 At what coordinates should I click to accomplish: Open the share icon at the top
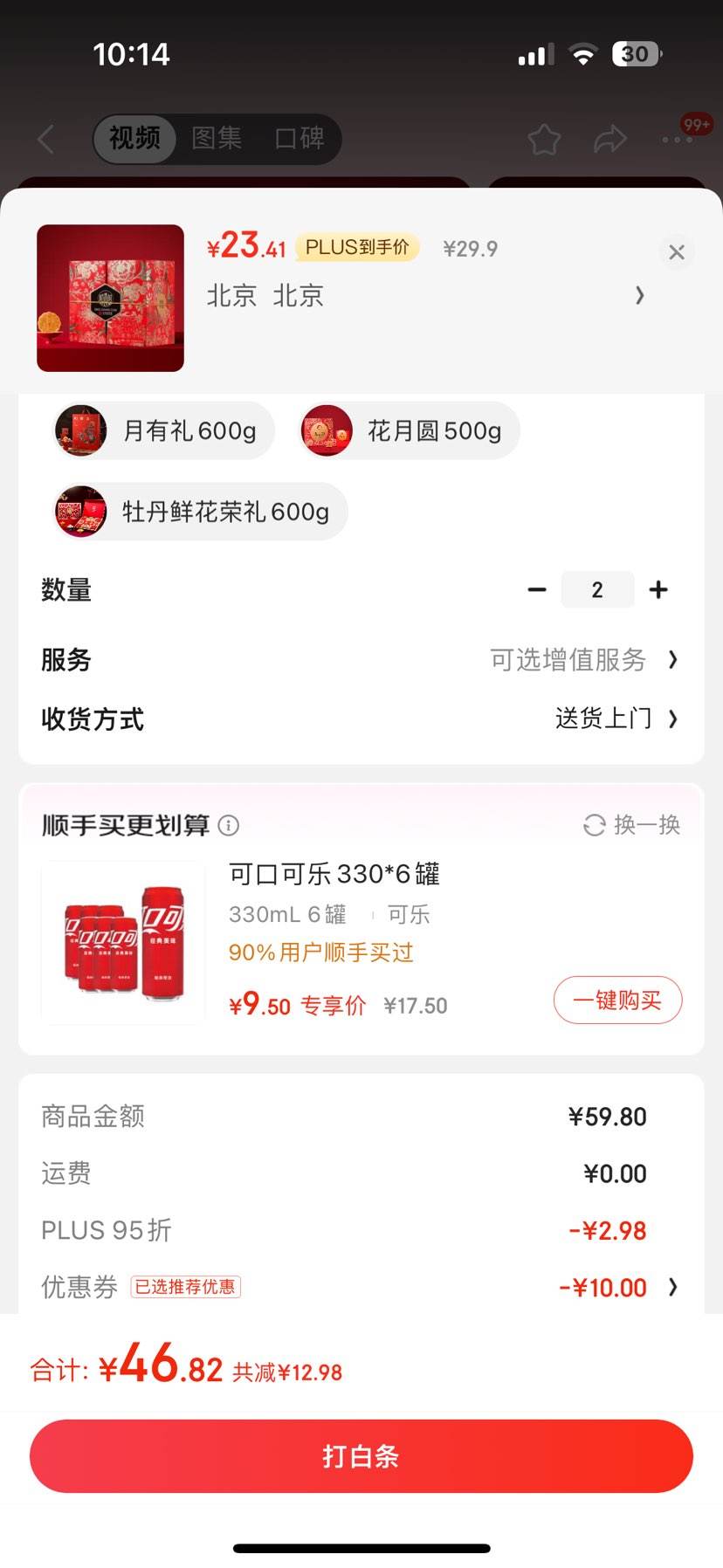610,139
